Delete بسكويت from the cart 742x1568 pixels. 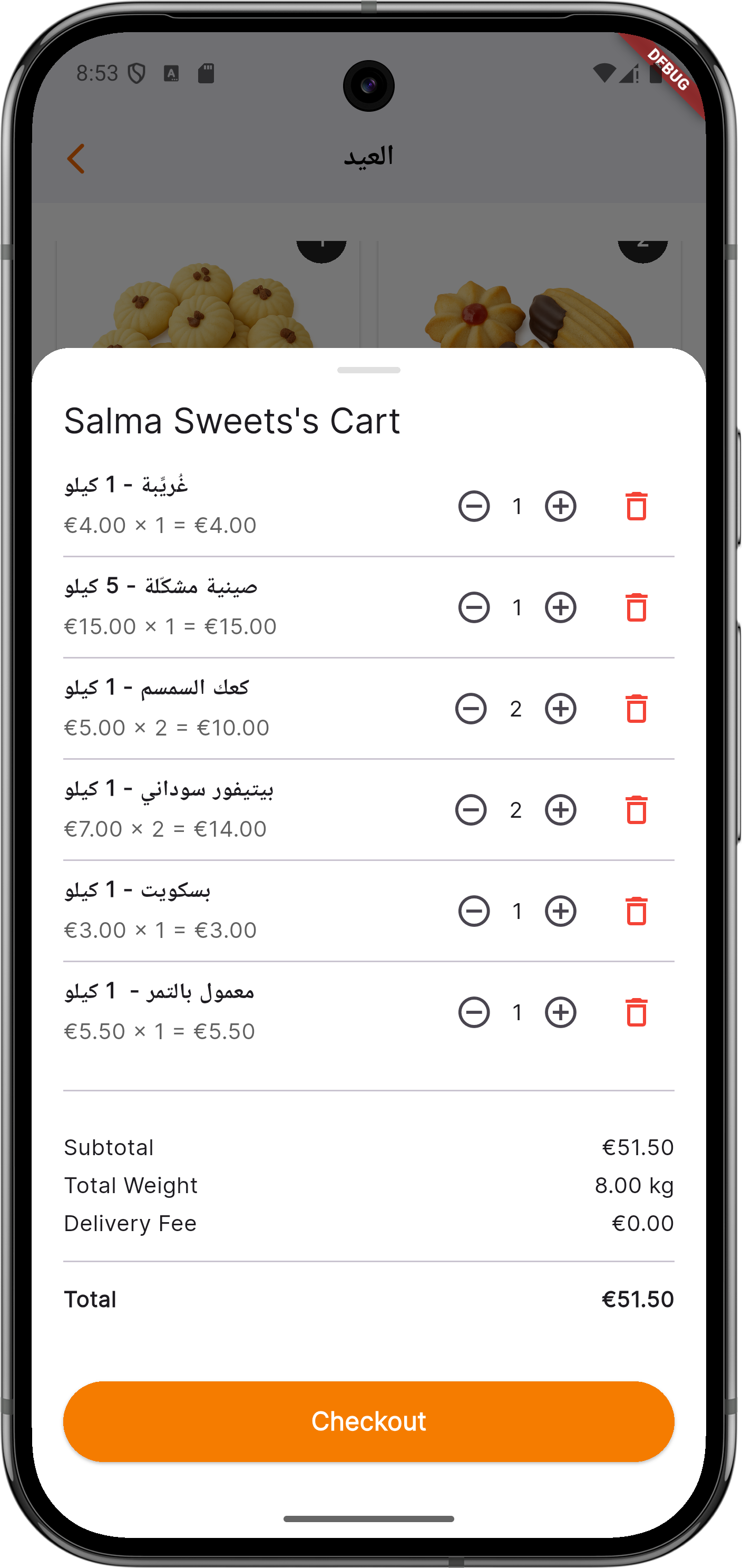[636, 911]
